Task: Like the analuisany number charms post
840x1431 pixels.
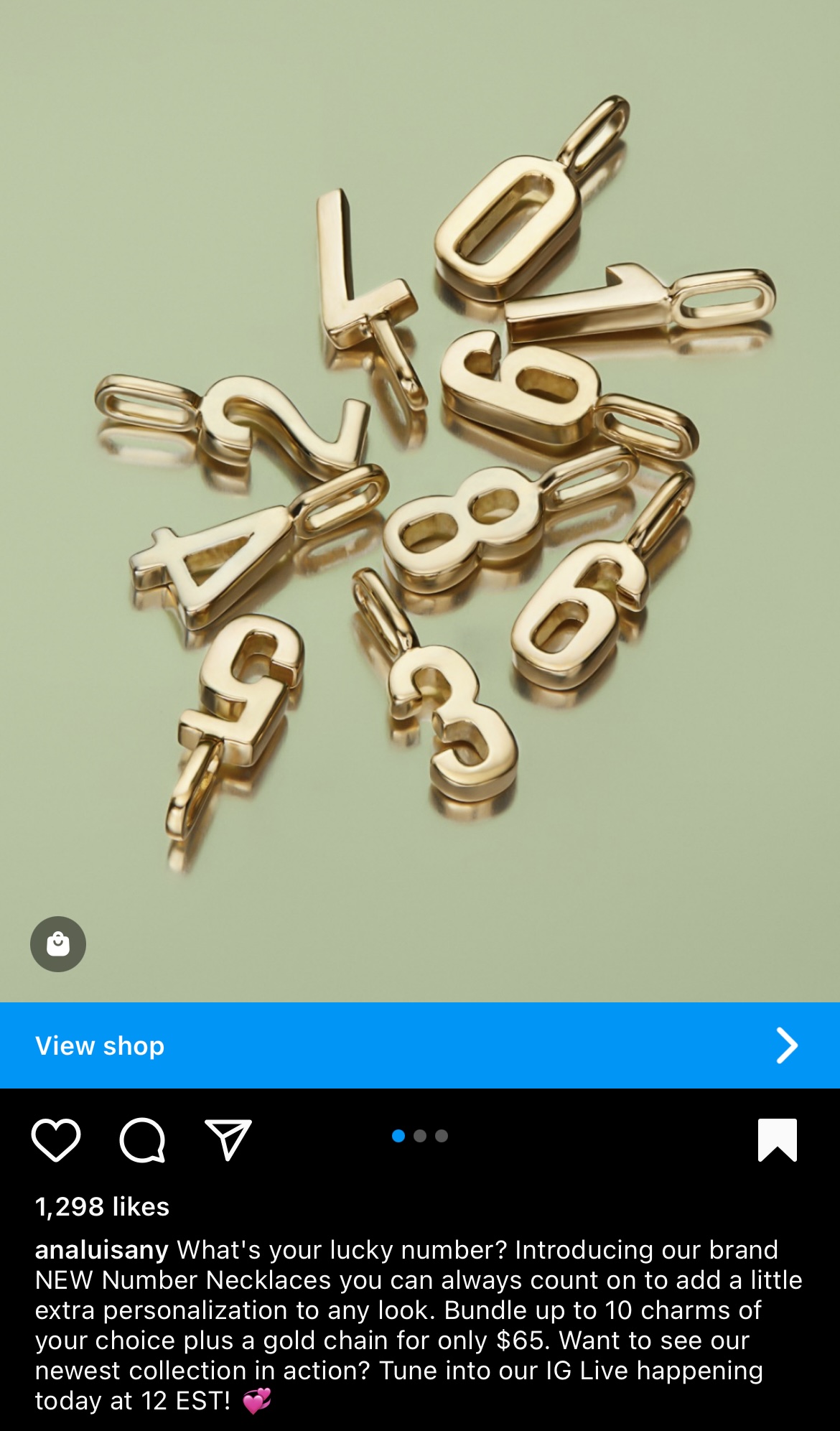Action: point(56,1139)
